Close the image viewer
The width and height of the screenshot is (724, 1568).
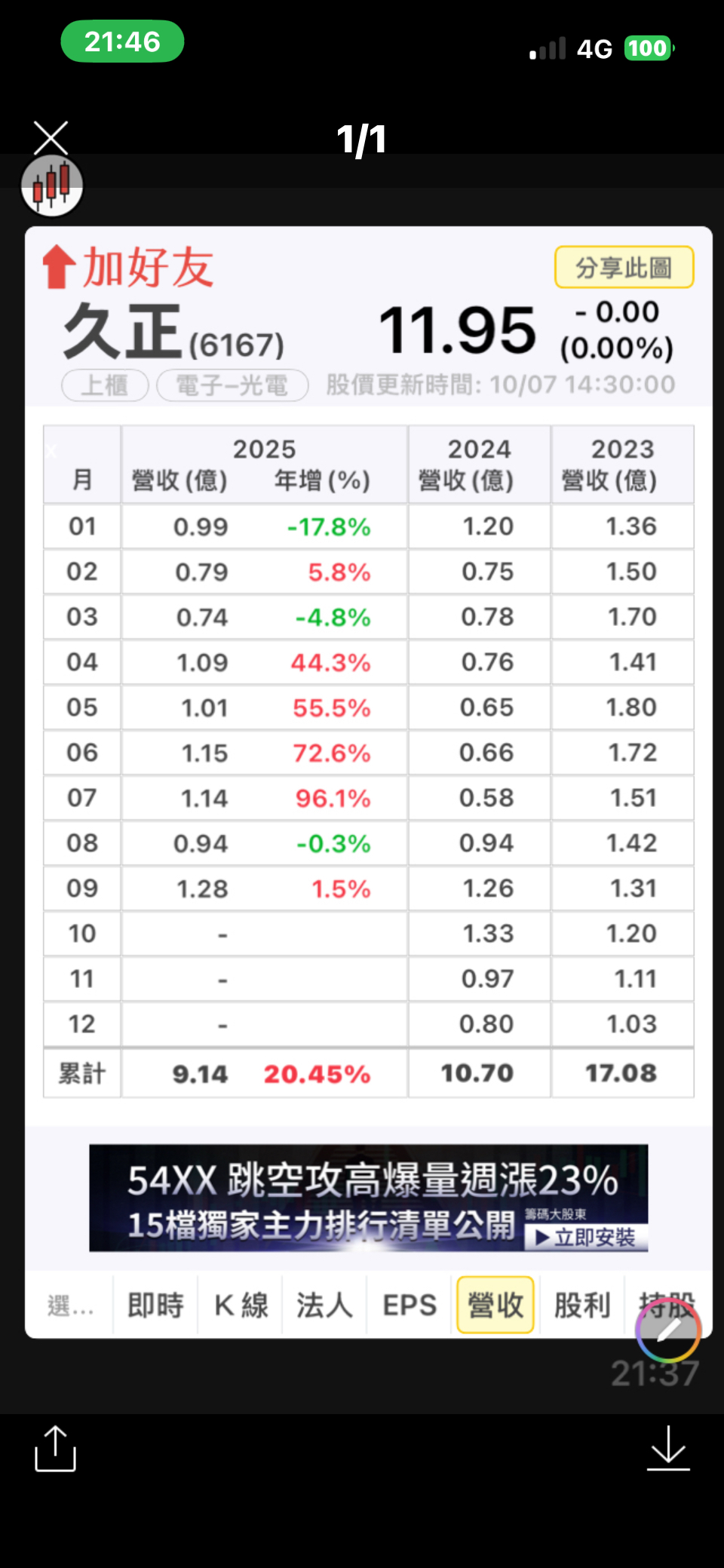tap(51, 138)
